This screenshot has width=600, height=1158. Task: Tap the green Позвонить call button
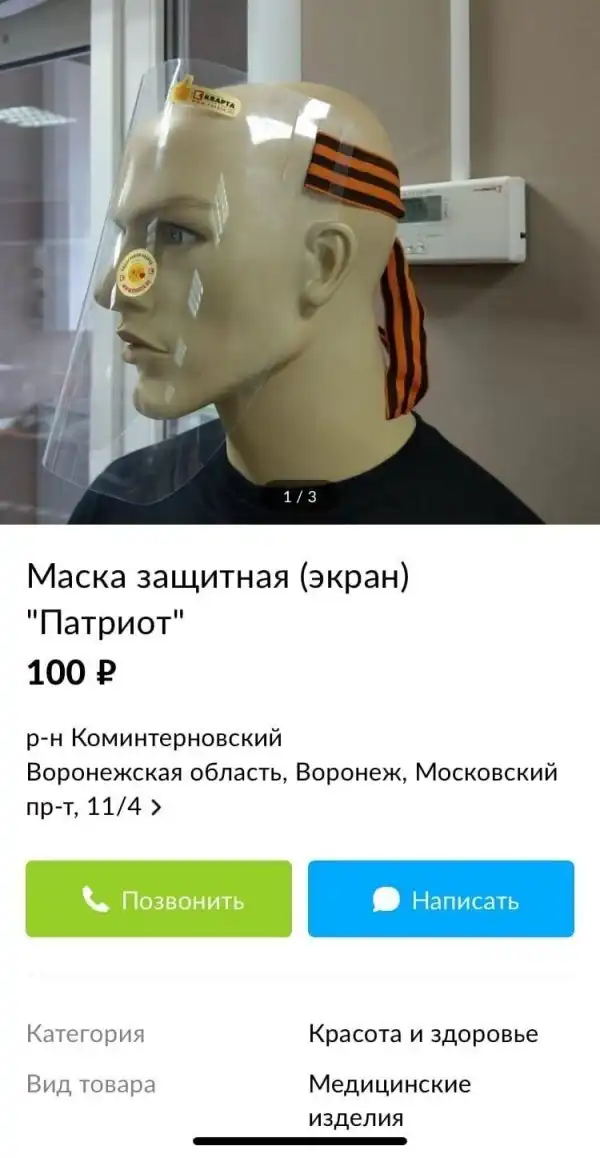pyautogui.click(x=159, y=899)
